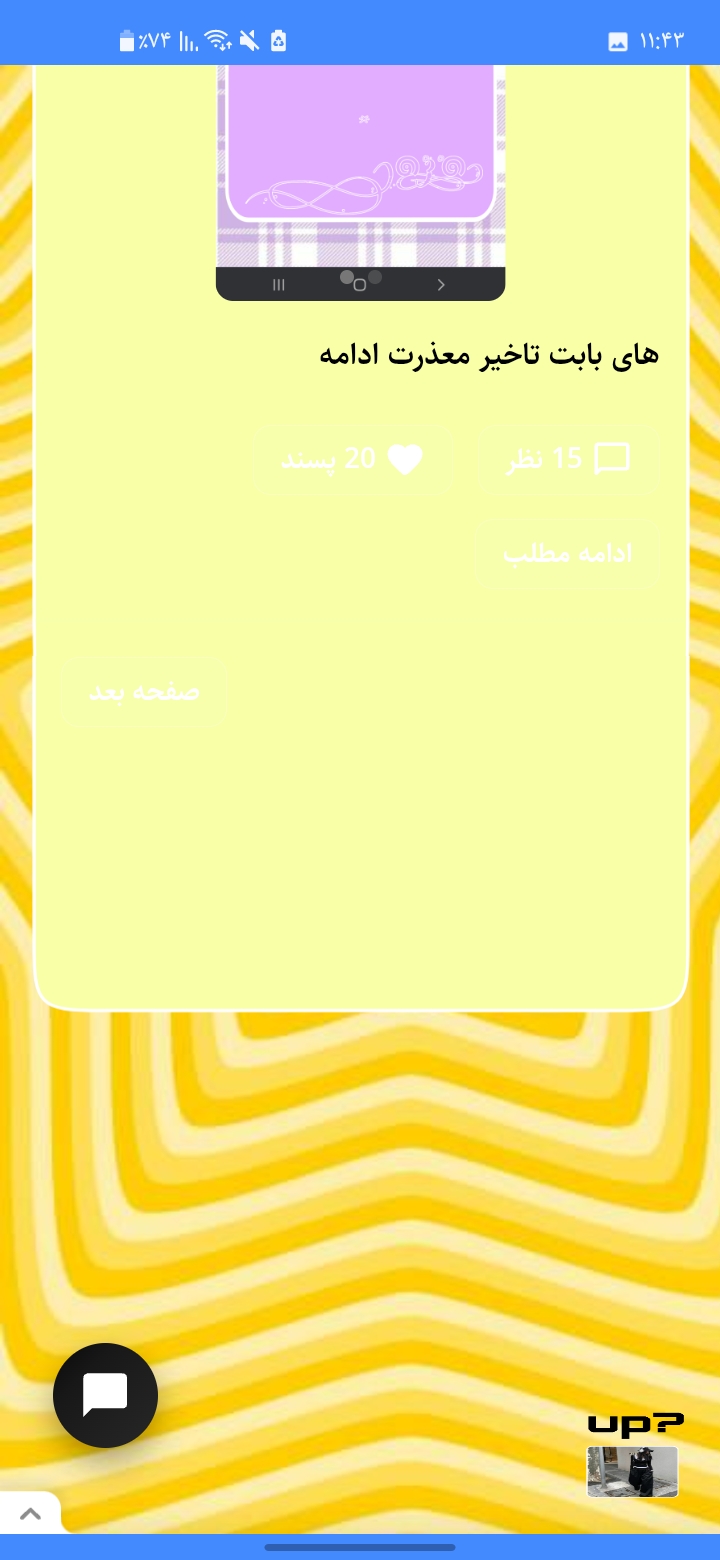Go to صفحه بعد next page
The height and width of the screenshot is (1560, 720).
(144, 692)
